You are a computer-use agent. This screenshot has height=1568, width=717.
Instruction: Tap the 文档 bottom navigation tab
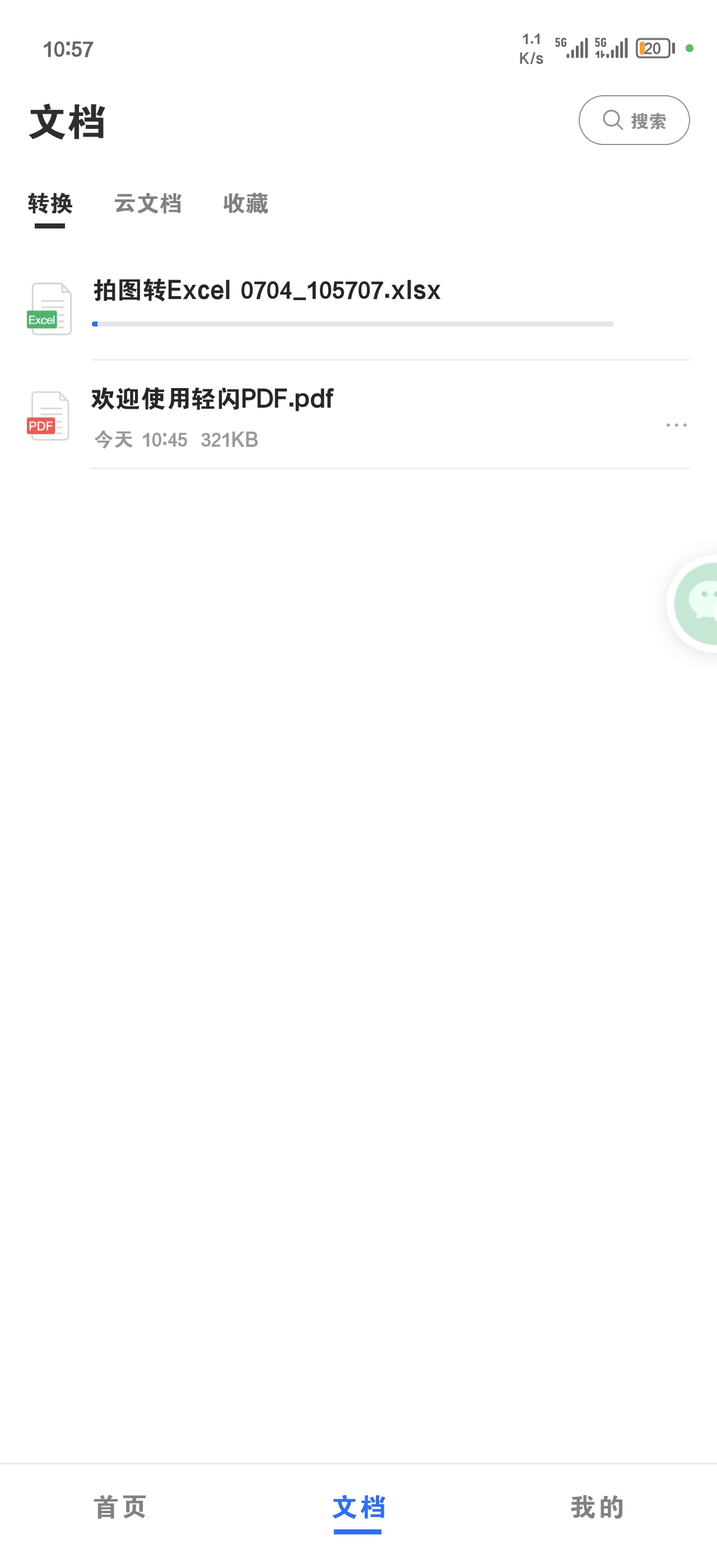tap(358, 1507)
